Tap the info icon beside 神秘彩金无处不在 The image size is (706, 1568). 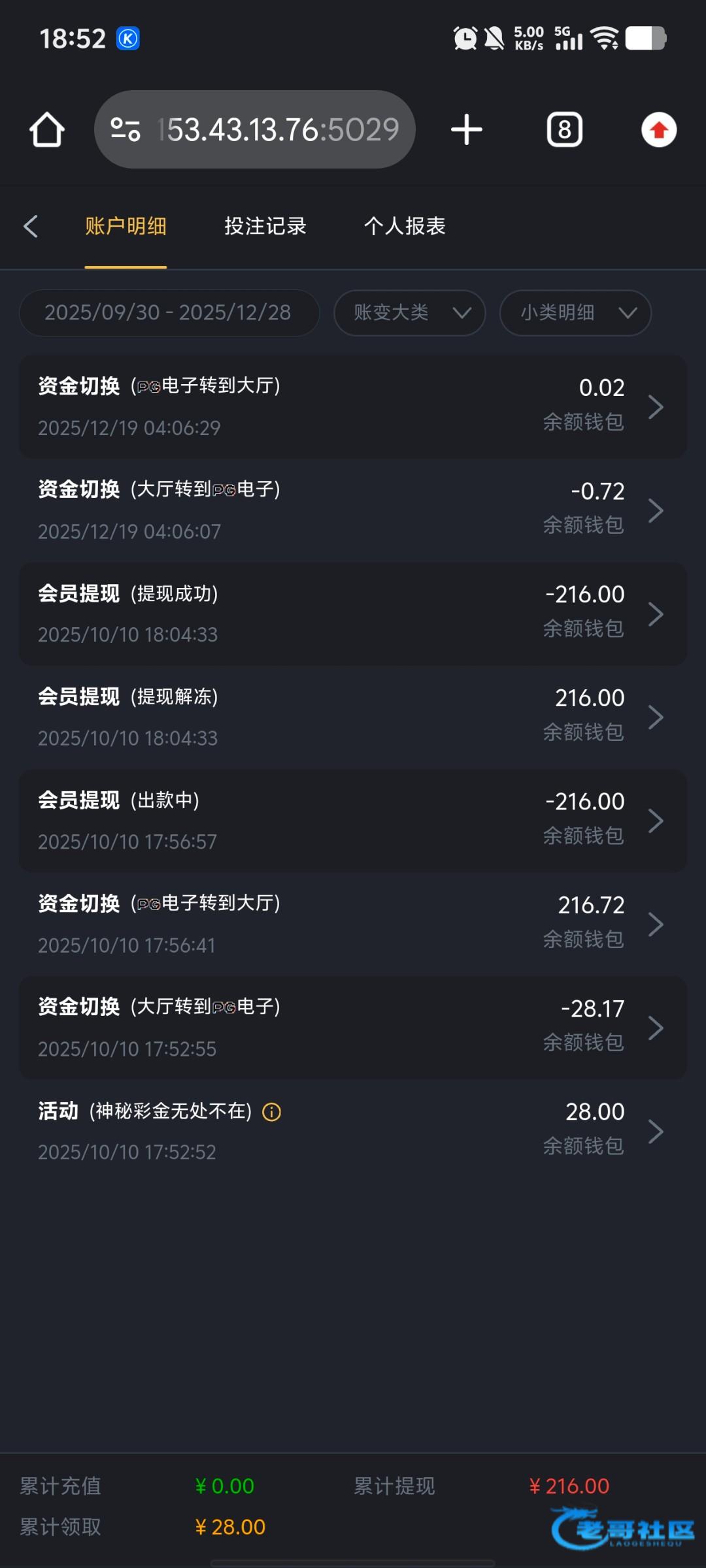click(271, 1112)
